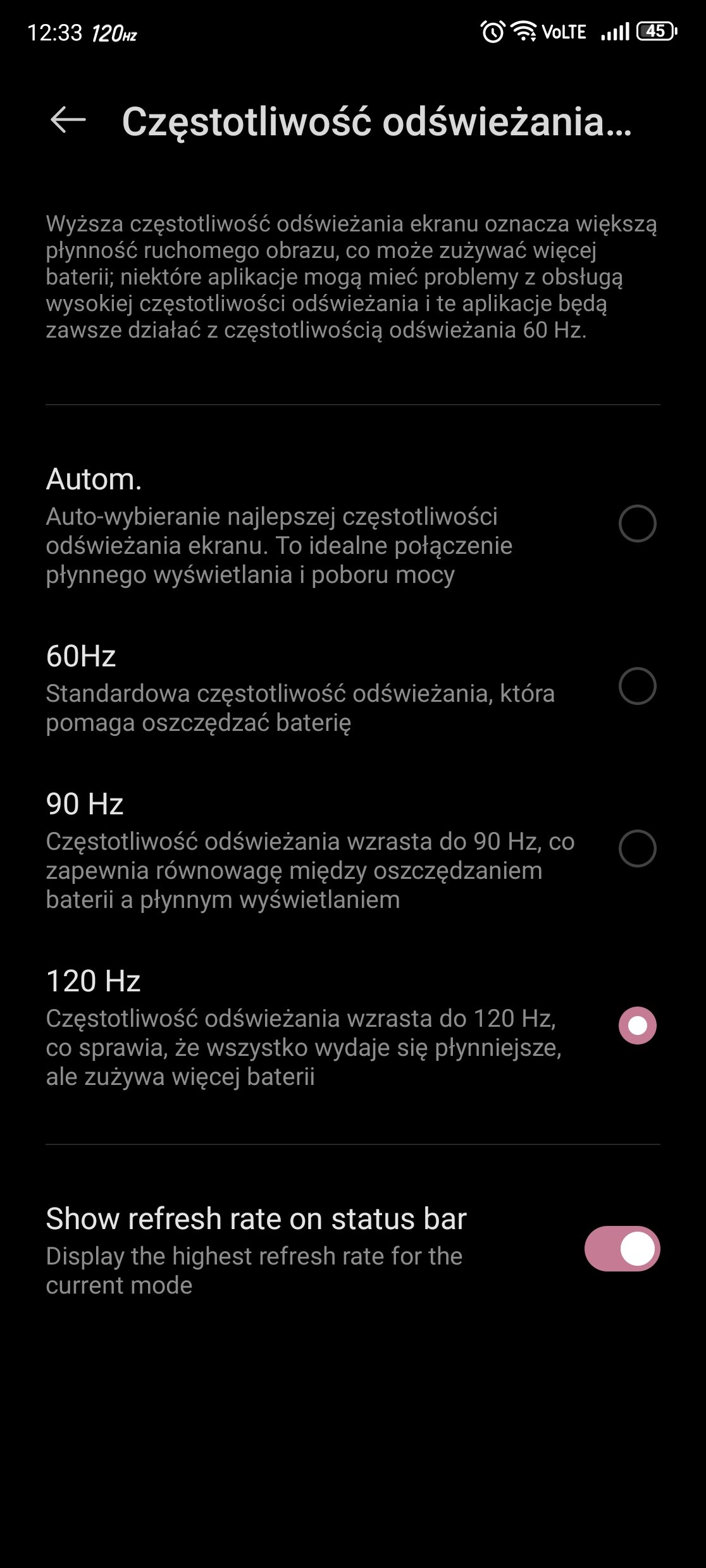
Task: Tap the 120 Hz radio button
Action: coord(637,1025)
